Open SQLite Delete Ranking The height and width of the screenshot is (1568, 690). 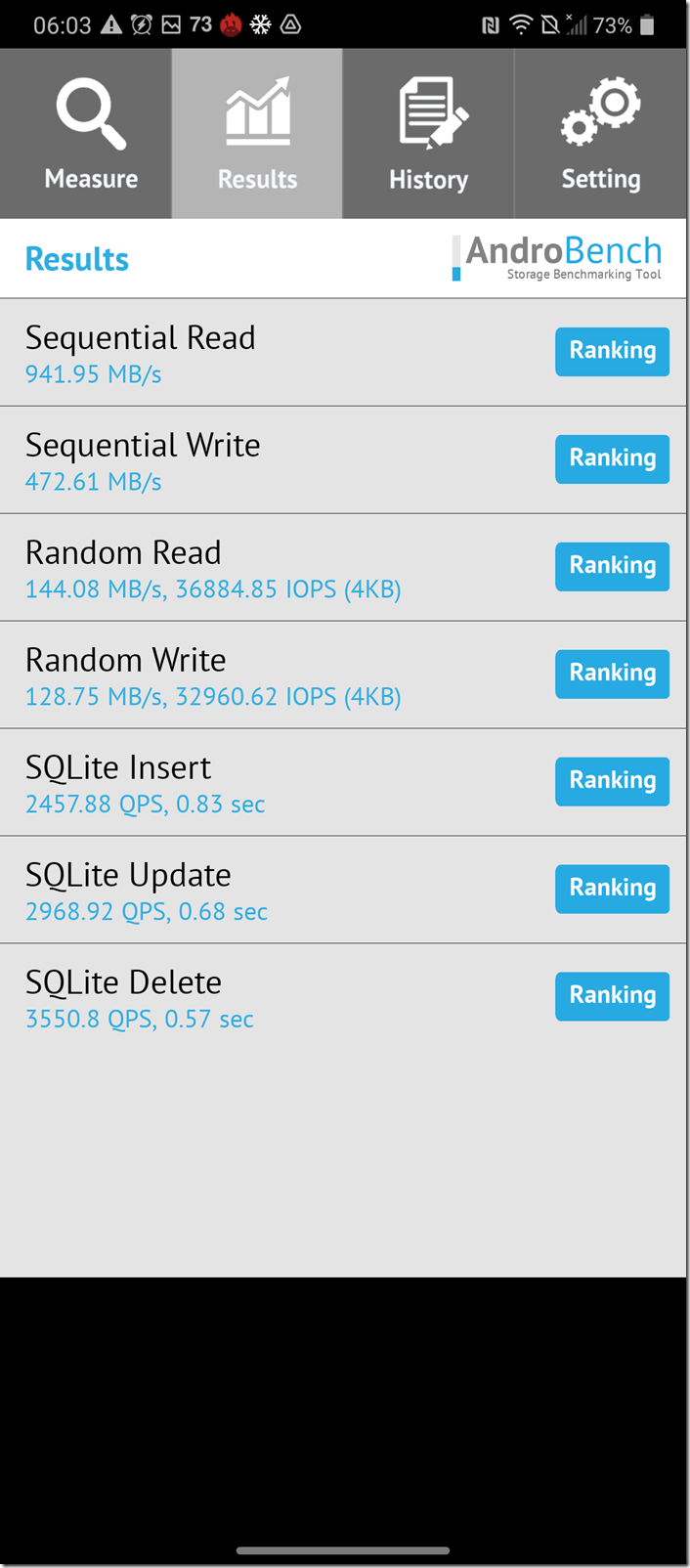point(612,996)
